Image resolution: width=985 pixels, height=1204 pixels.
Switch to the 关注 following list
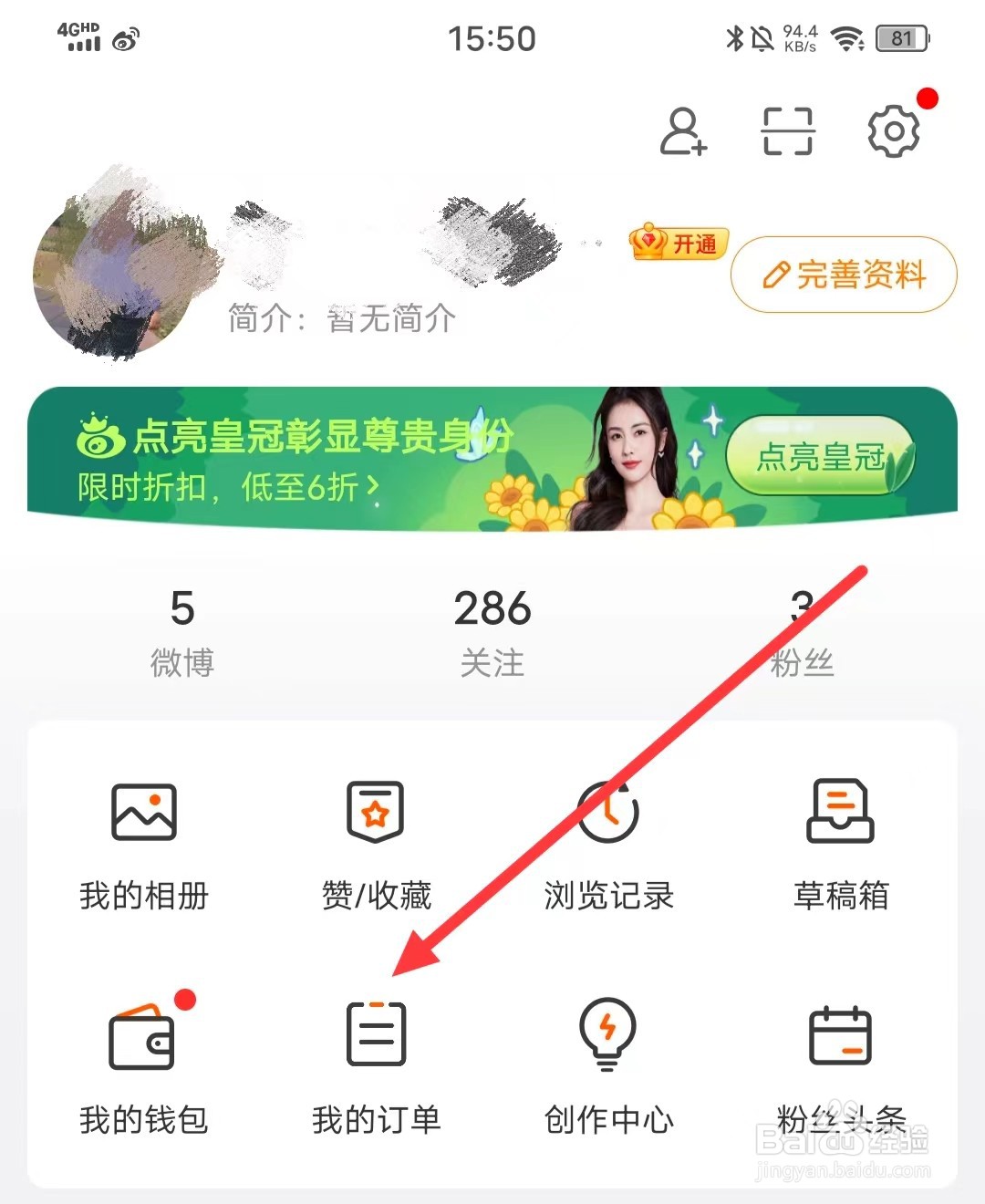pyautogui.click(x=493, y=629)
